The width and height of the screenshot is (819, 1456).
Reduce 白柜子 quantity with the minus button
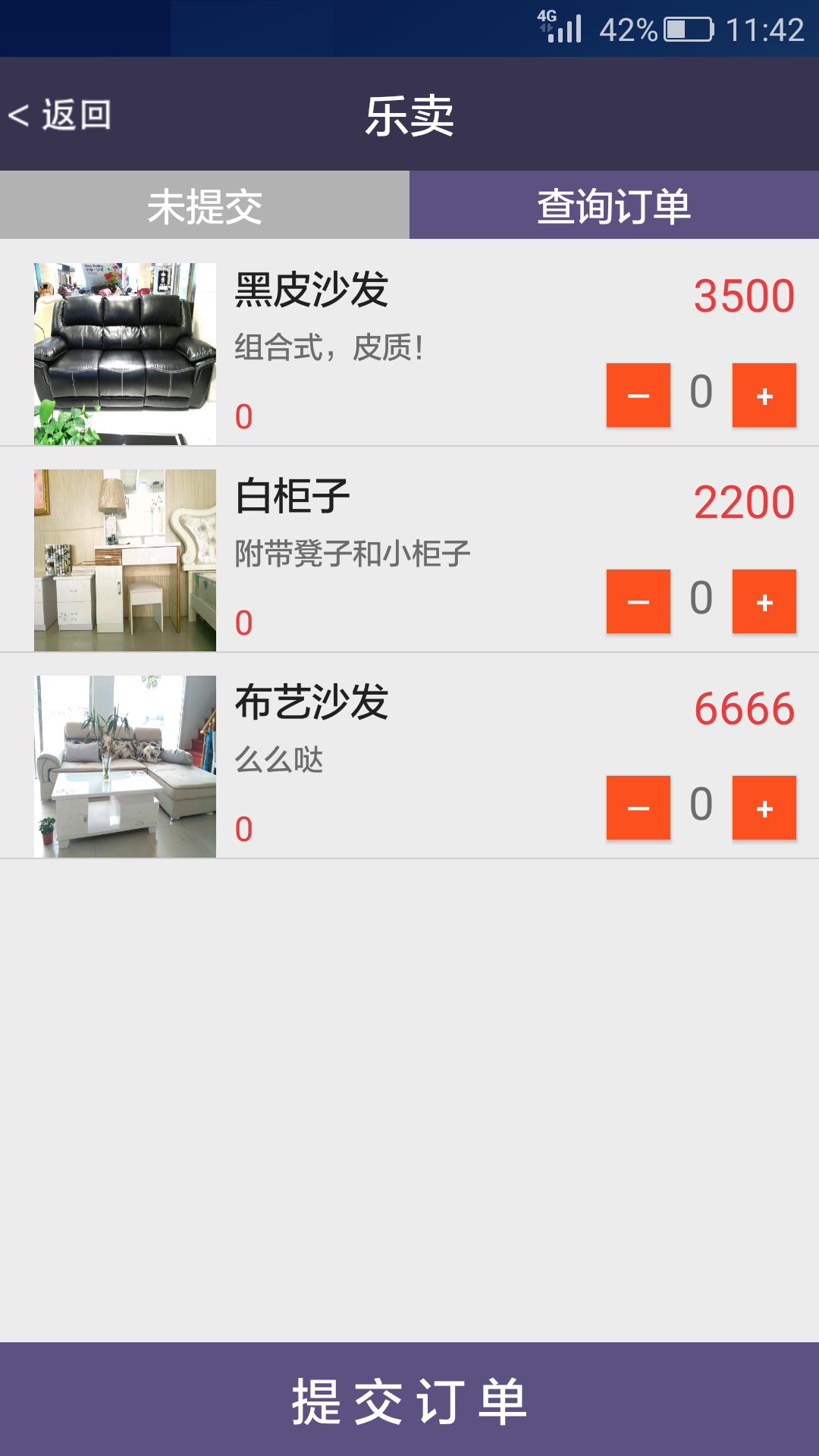pyautogui.click(x=639, y=601)
